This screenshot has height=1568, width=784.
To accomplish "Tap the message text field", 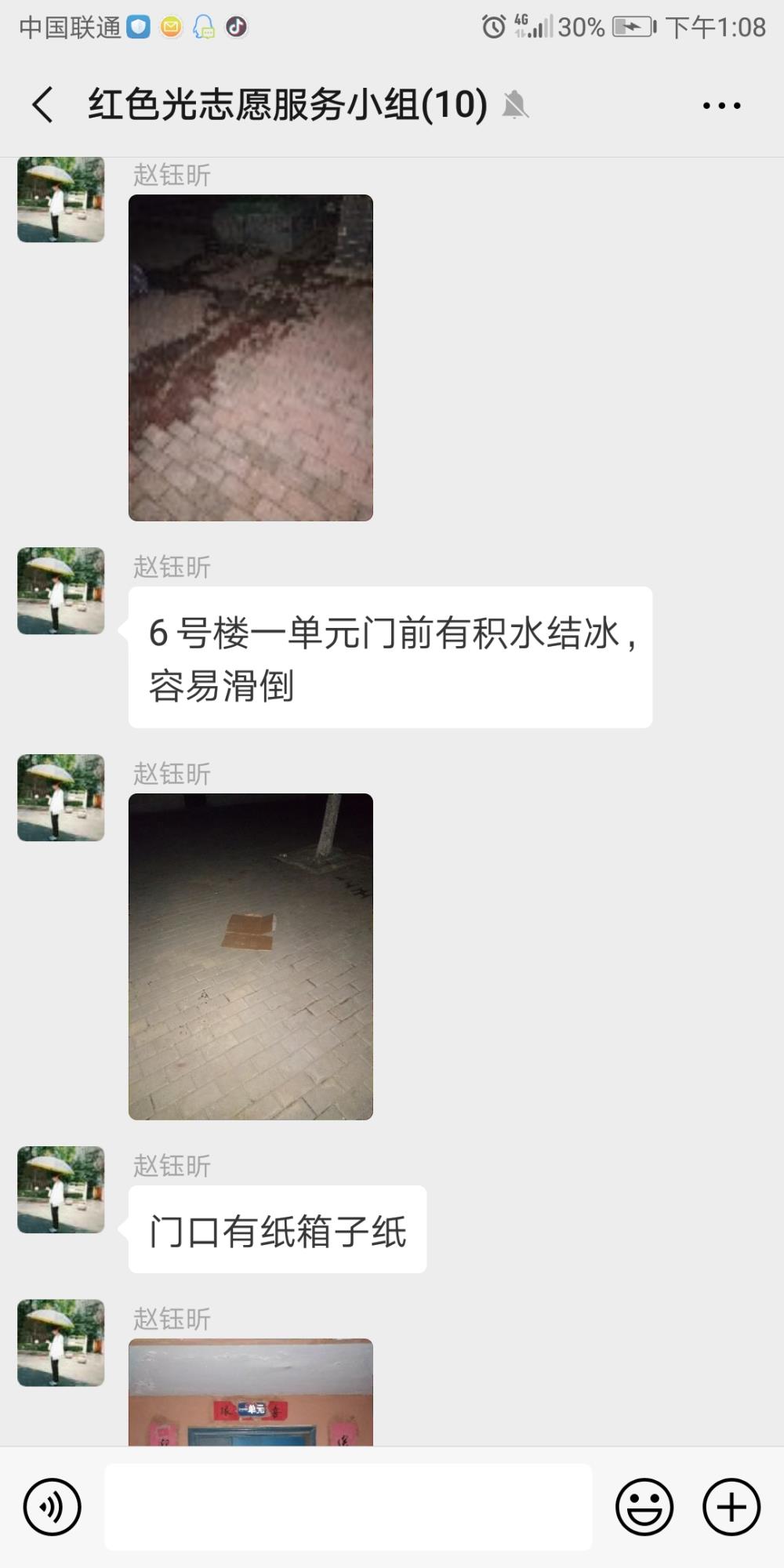I will click(348, 1507).
